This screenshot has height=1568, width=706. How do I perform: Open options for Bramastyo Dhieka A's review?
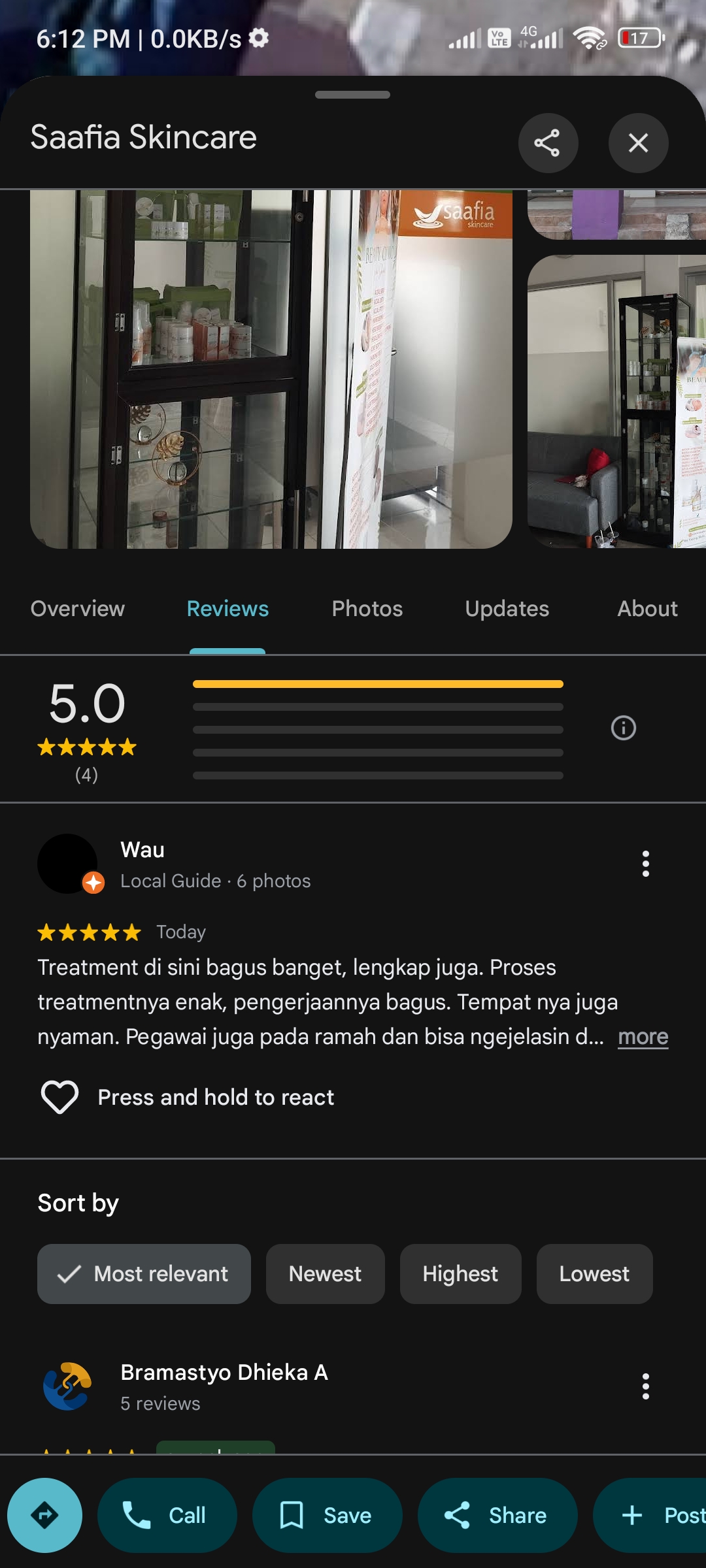tap(646, 1386)
